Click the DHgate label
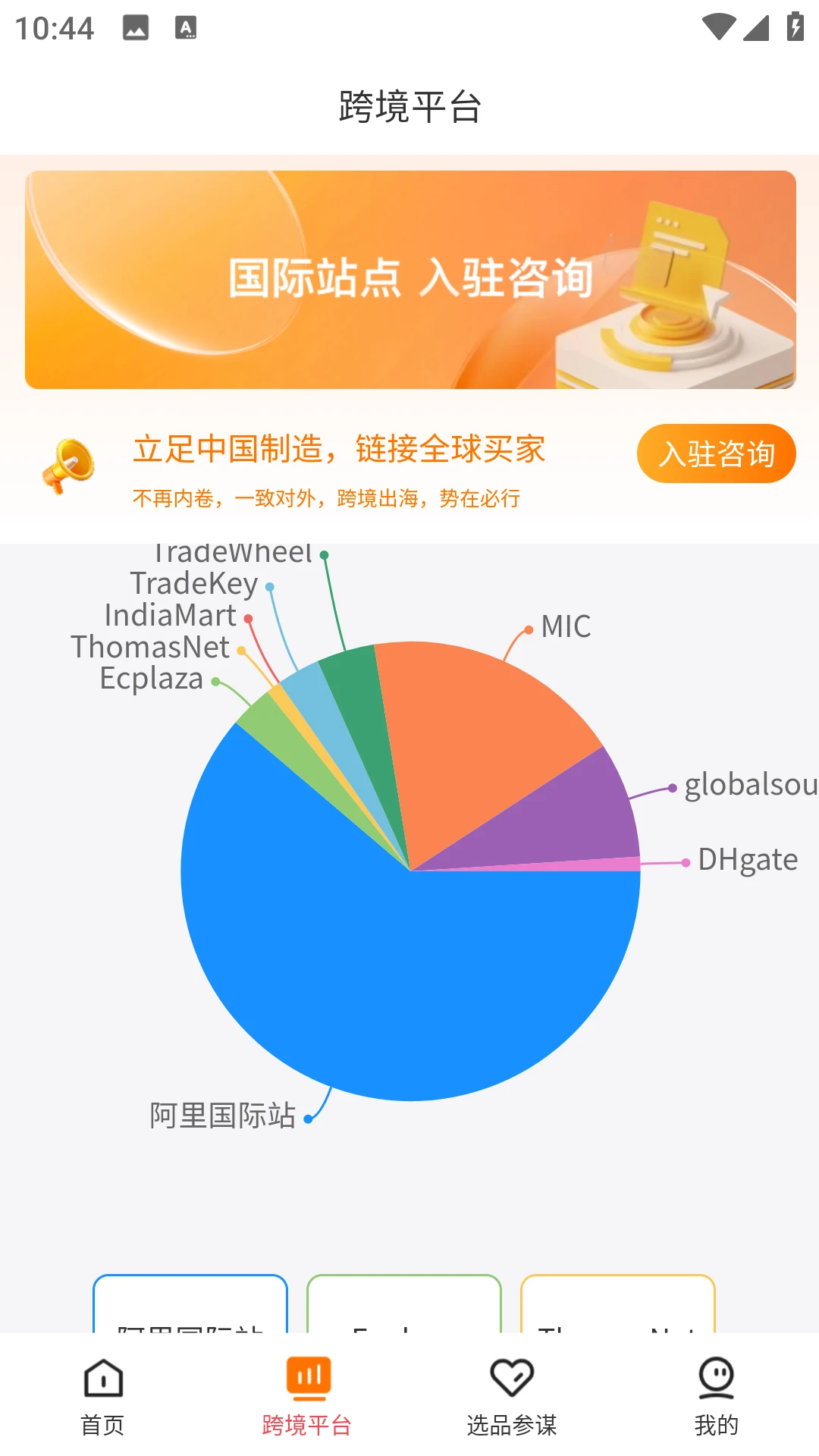 [747, 860]
